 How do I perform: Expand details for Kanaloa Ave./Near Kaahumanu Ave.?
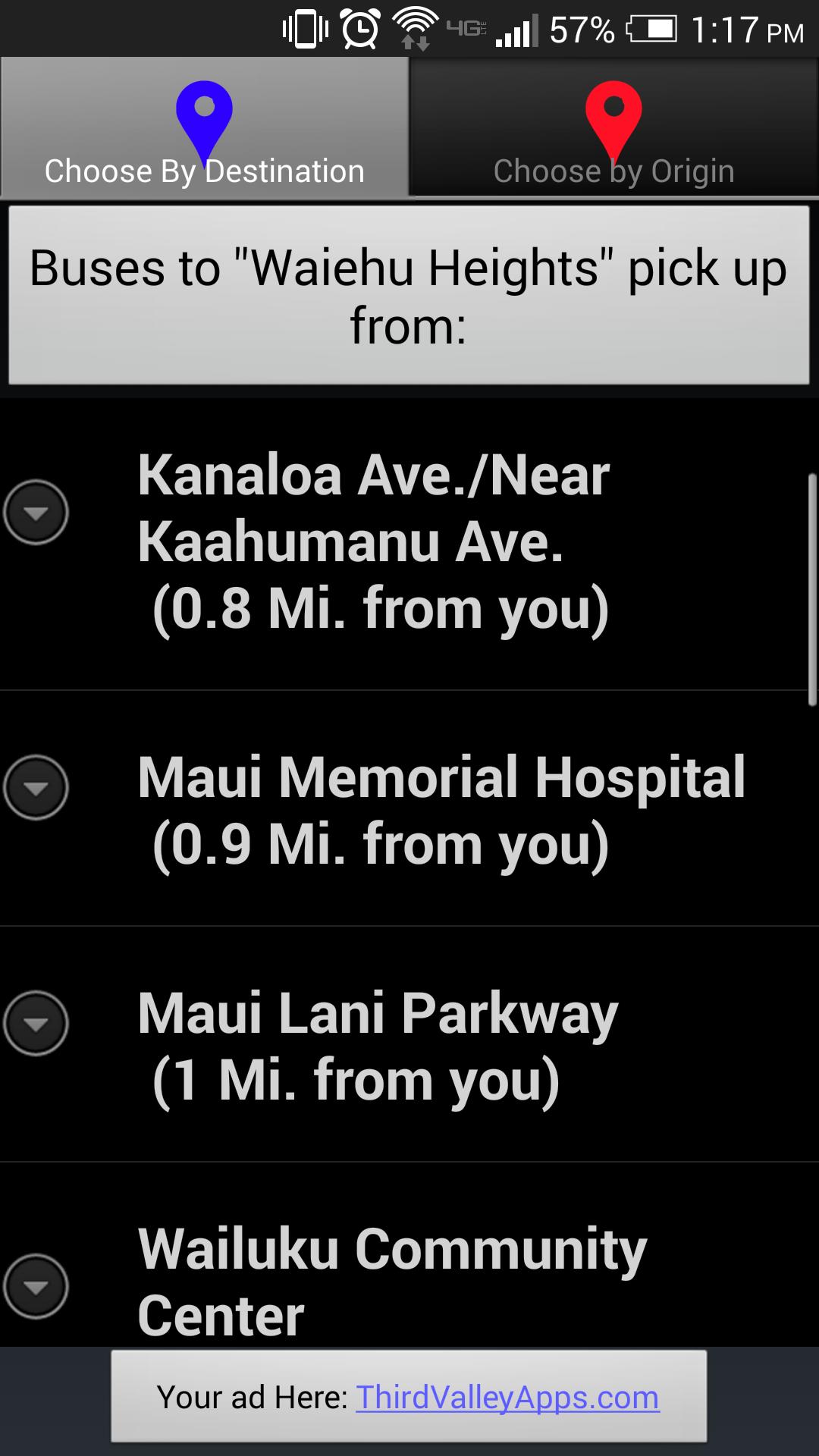pos(35,513)
